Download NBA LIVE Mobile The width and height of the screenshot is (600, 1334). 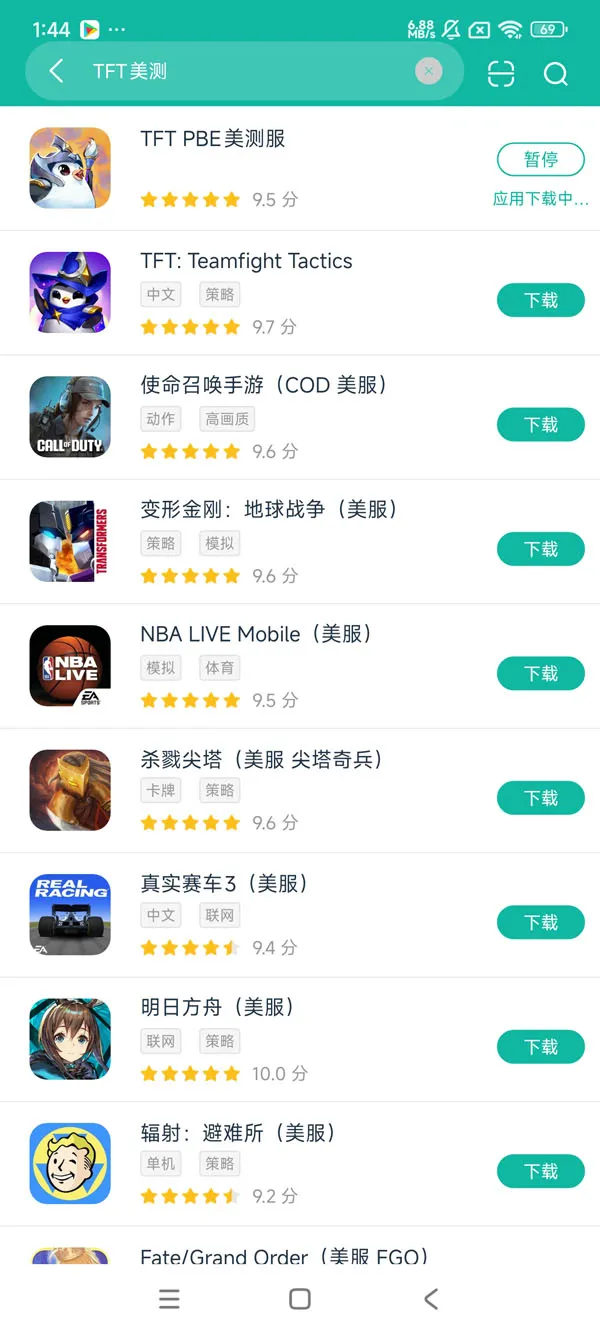pos(540,674)
